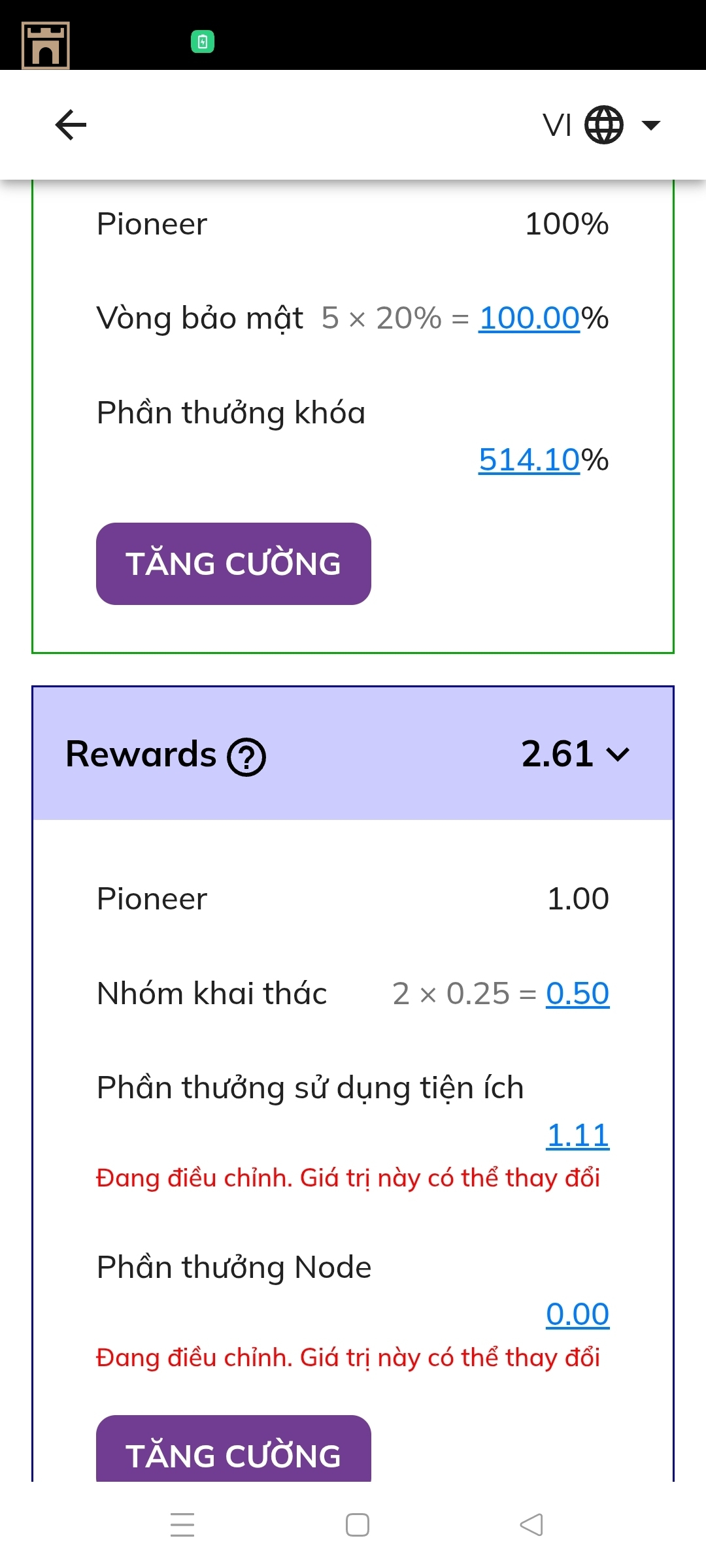Open the 100.00 security circle link
The height and width of the screenshot is (1568, 706).
point(529,318)
